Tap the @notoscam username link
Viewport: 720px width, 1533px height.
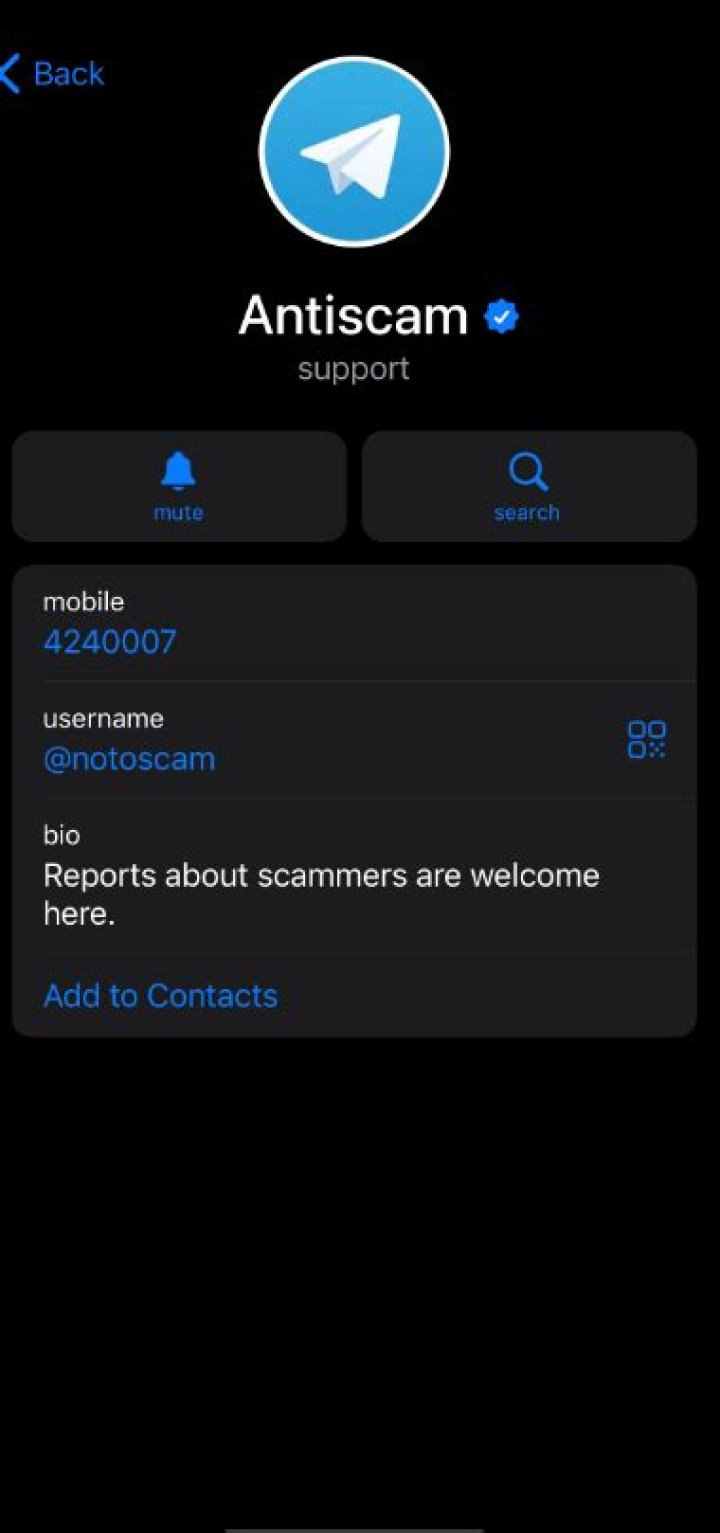coord(129,759)
